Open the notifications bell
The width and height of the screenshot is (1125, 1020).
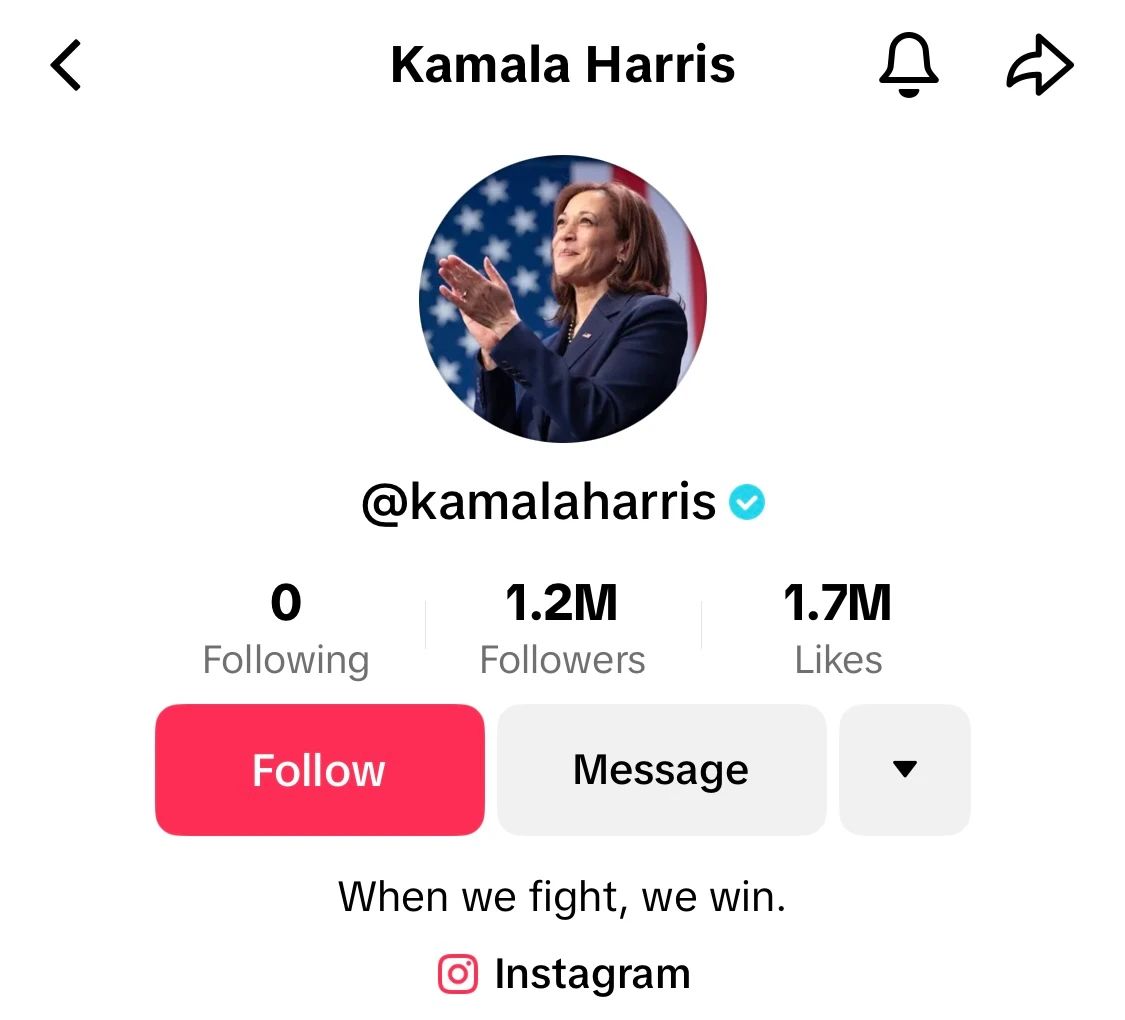[908, 66]
